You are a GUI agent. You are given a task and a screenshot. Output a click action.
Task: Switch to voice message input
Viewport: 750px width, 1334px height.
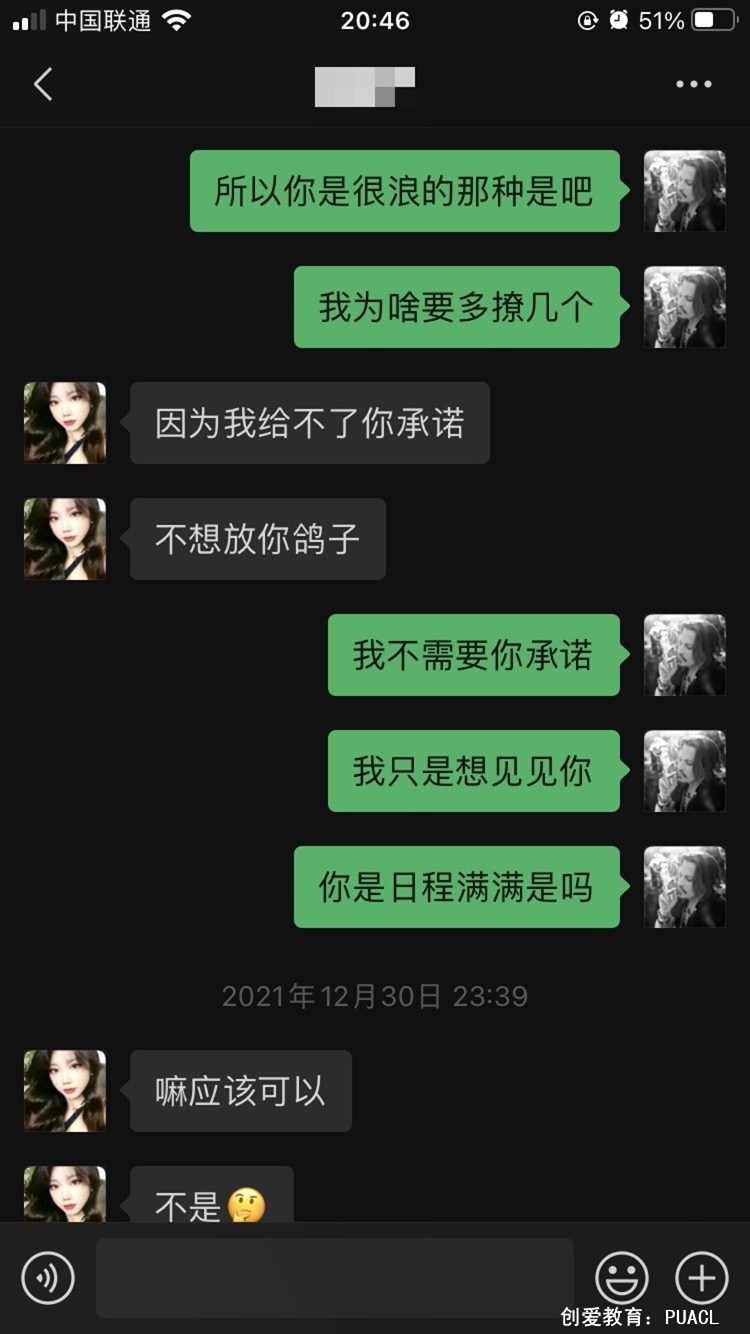tap(48, 1277)
